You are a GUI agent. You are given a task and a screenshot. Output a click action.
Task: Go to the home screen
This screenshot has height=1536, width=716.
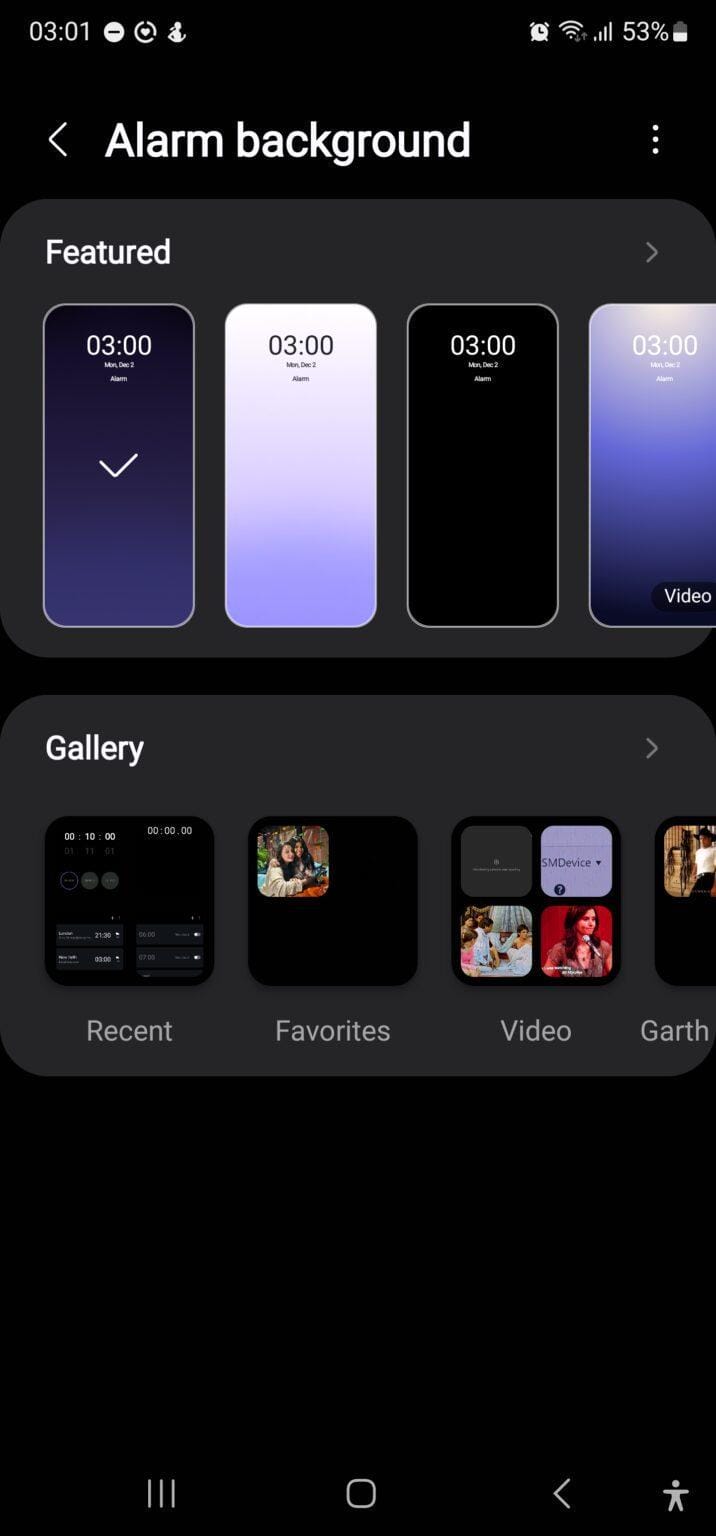point(361,1494)
